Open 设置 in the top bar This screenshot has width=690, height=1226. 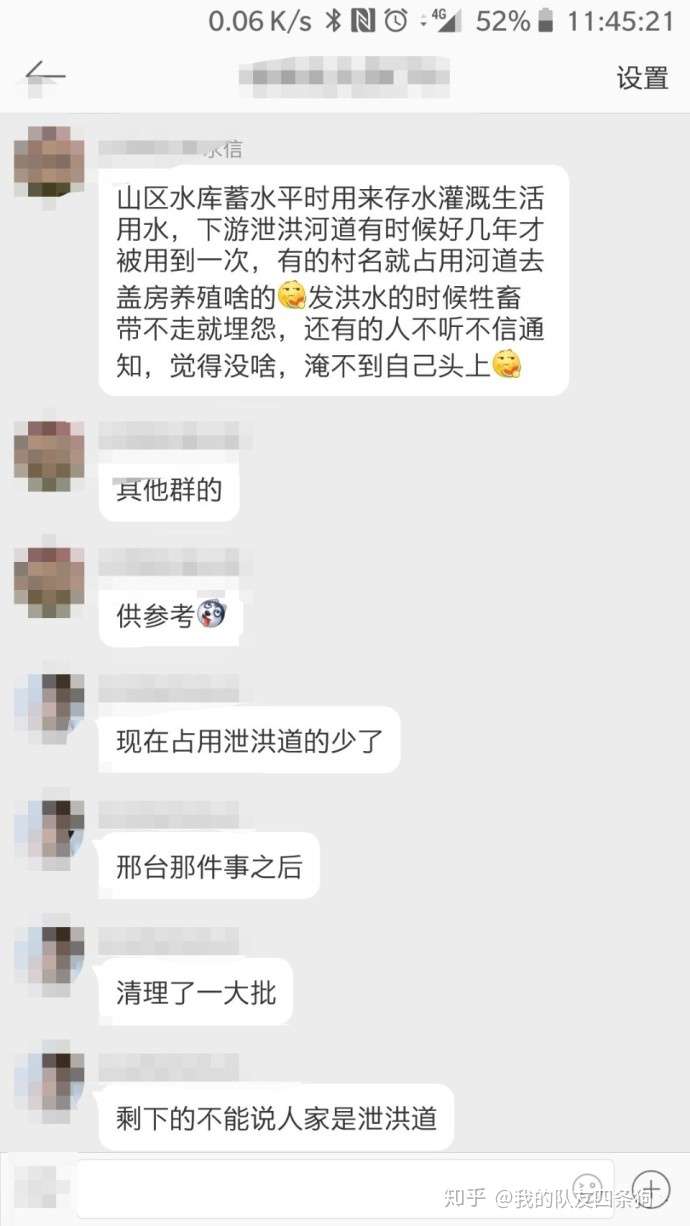coord(641,77)
